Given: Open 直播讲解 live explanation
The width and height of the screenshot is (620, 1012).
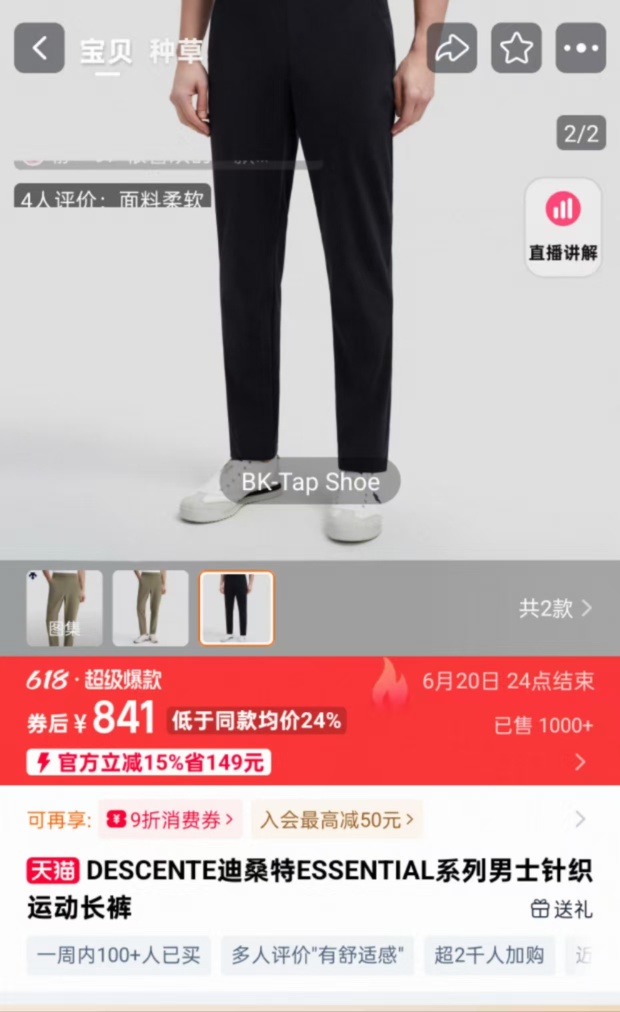Looking at the screenshot, I should 563,226.
